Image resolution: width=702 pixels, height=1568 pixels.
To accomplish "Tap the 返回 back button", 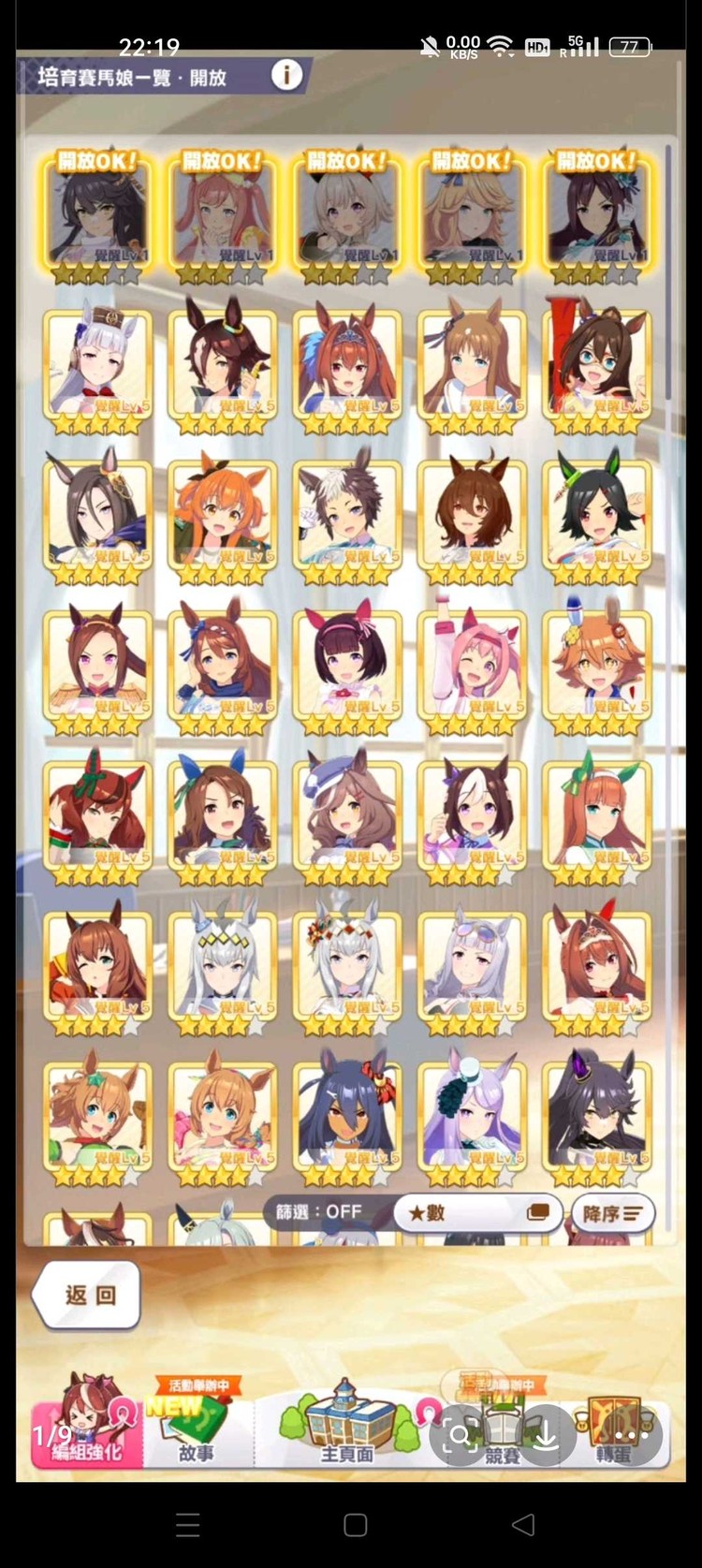I will [x=88, y=1295].
